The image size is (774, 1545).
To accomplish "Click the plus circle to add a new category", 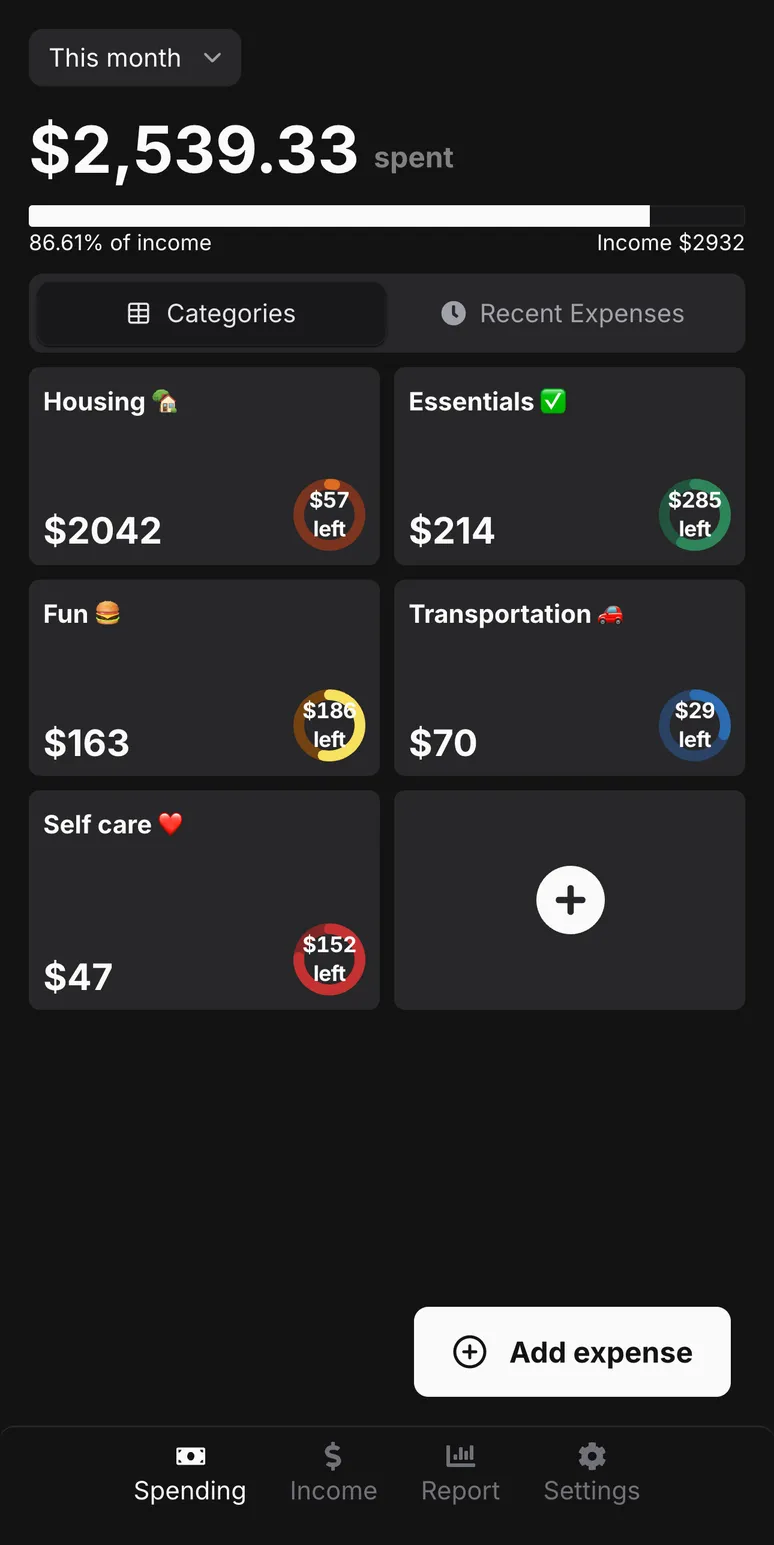I will click(x=570, y=899).
